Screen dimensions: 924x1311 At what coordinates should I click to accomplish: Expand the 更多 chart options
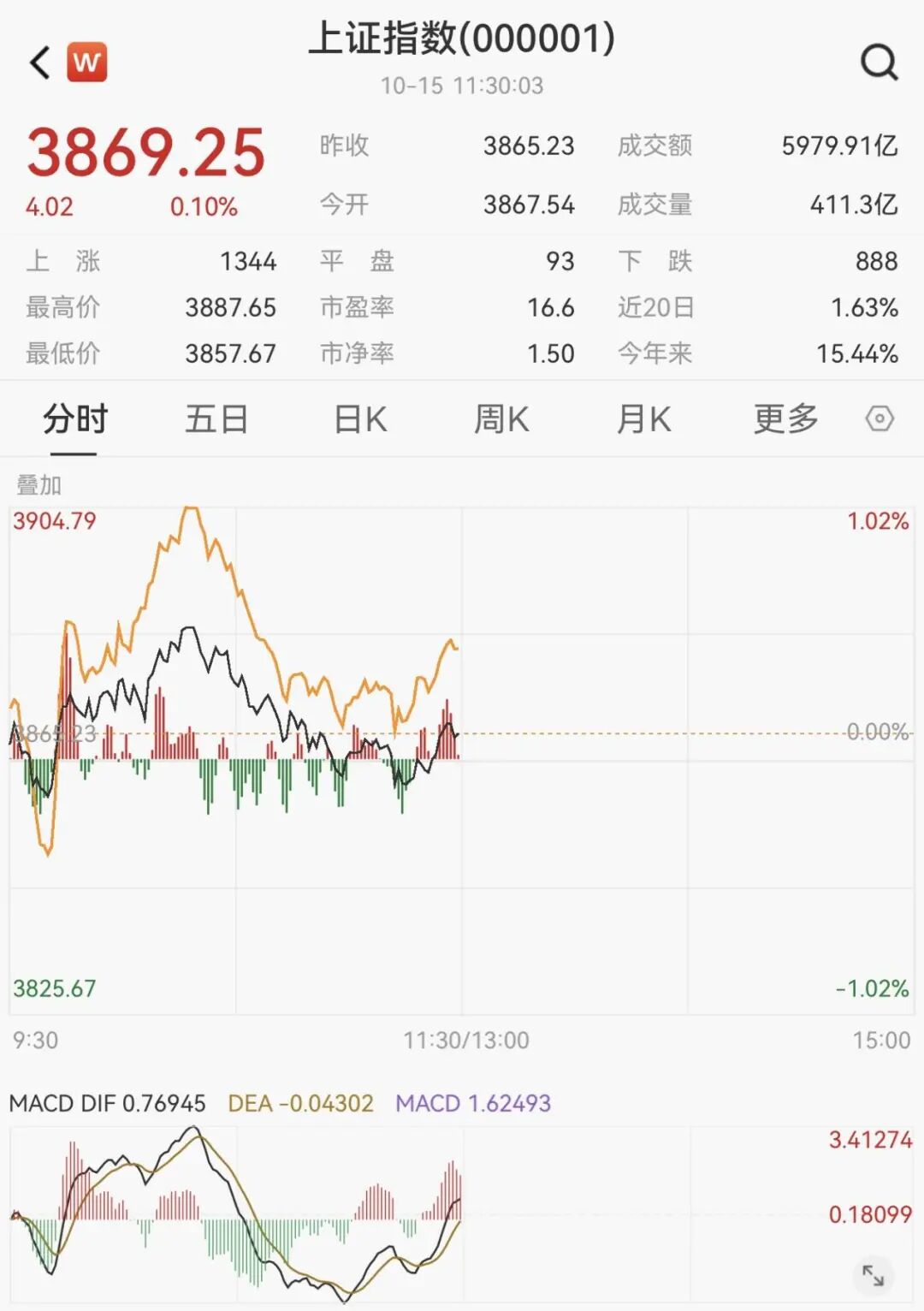click(x=785, y=419)
